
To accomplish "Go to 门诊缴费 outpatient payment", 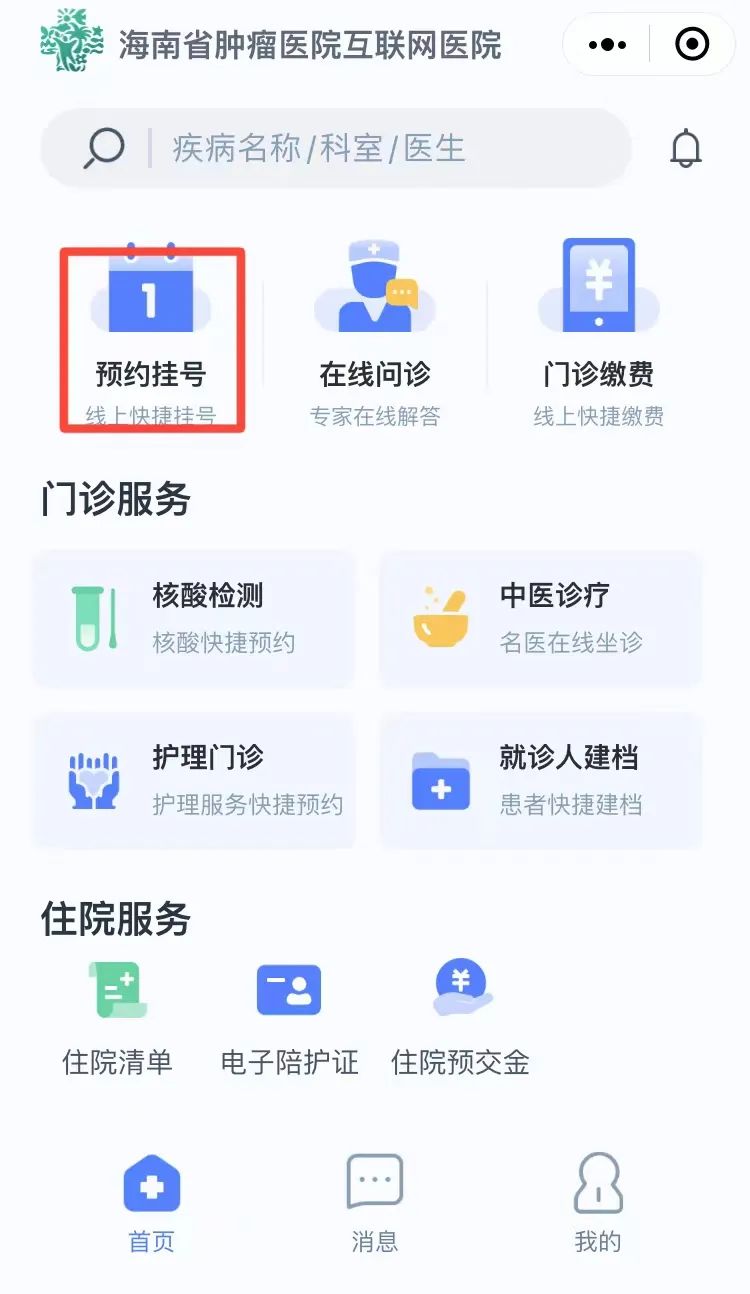I will [x=599, y=337].
